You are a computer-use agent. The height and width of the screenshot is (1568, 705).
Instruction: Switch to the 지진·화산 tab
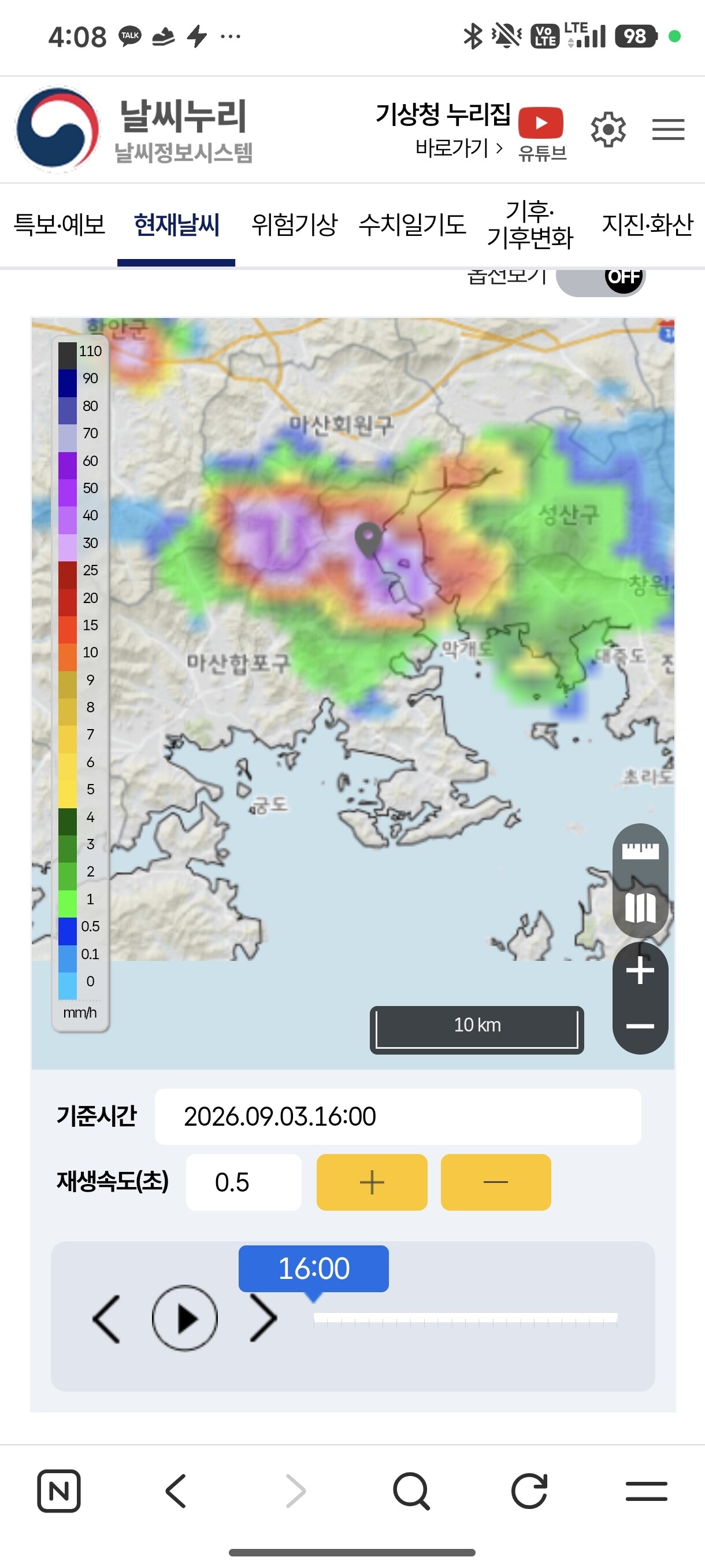pos(647,224)
